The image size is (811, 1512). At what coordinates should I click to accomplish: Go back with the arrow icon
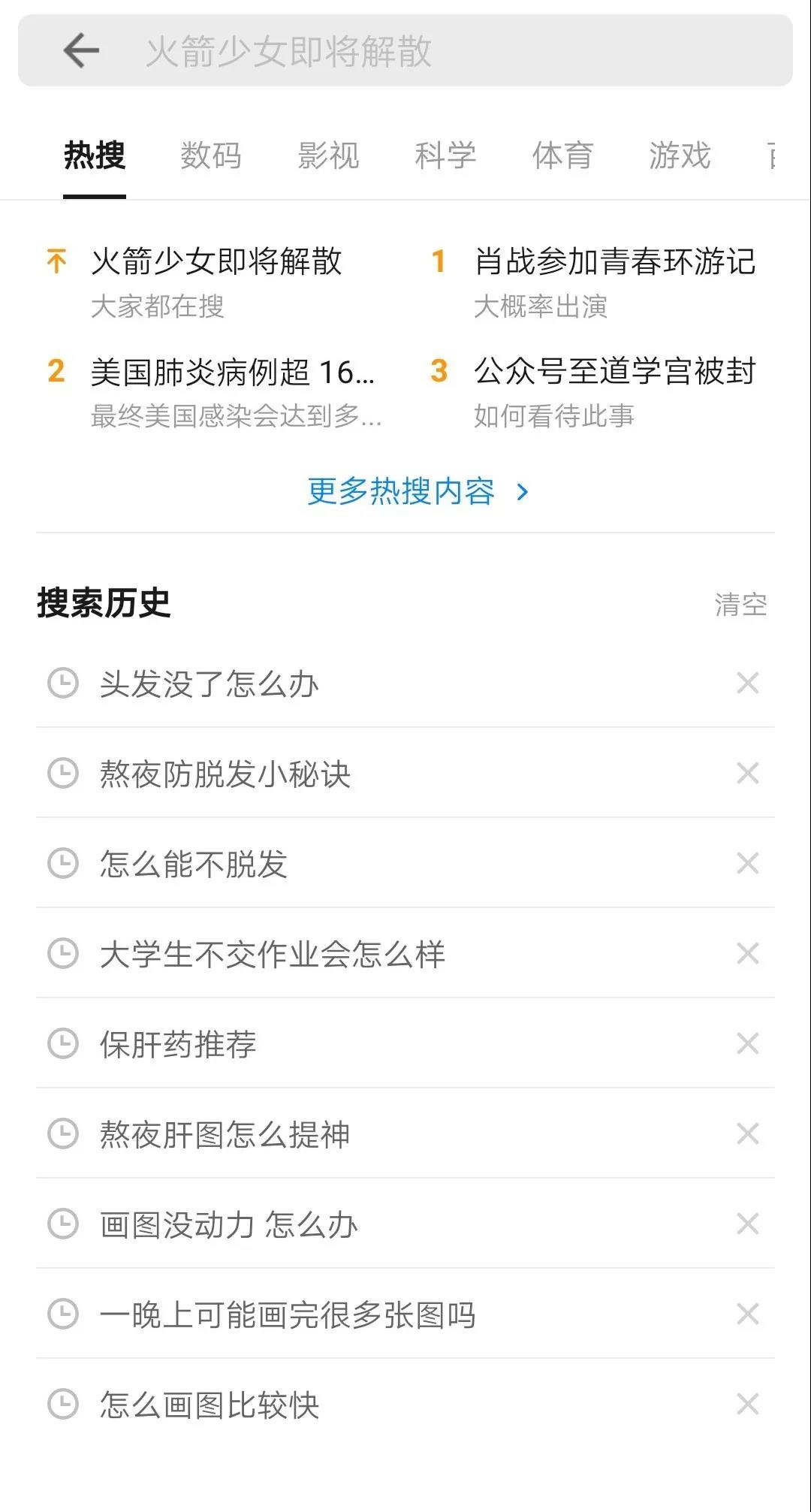point(81,50)
